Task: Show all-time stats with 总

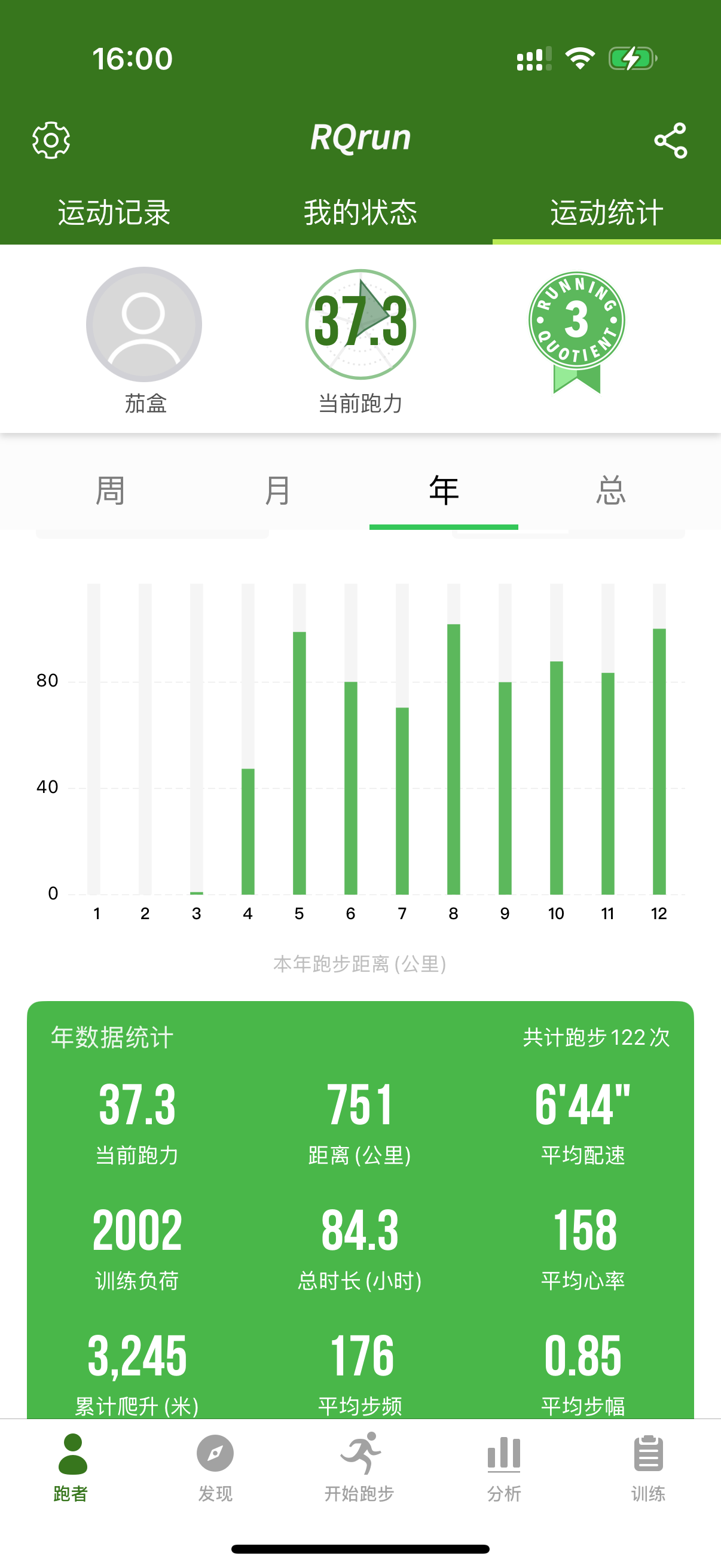Action: click(x=610, y=490)
